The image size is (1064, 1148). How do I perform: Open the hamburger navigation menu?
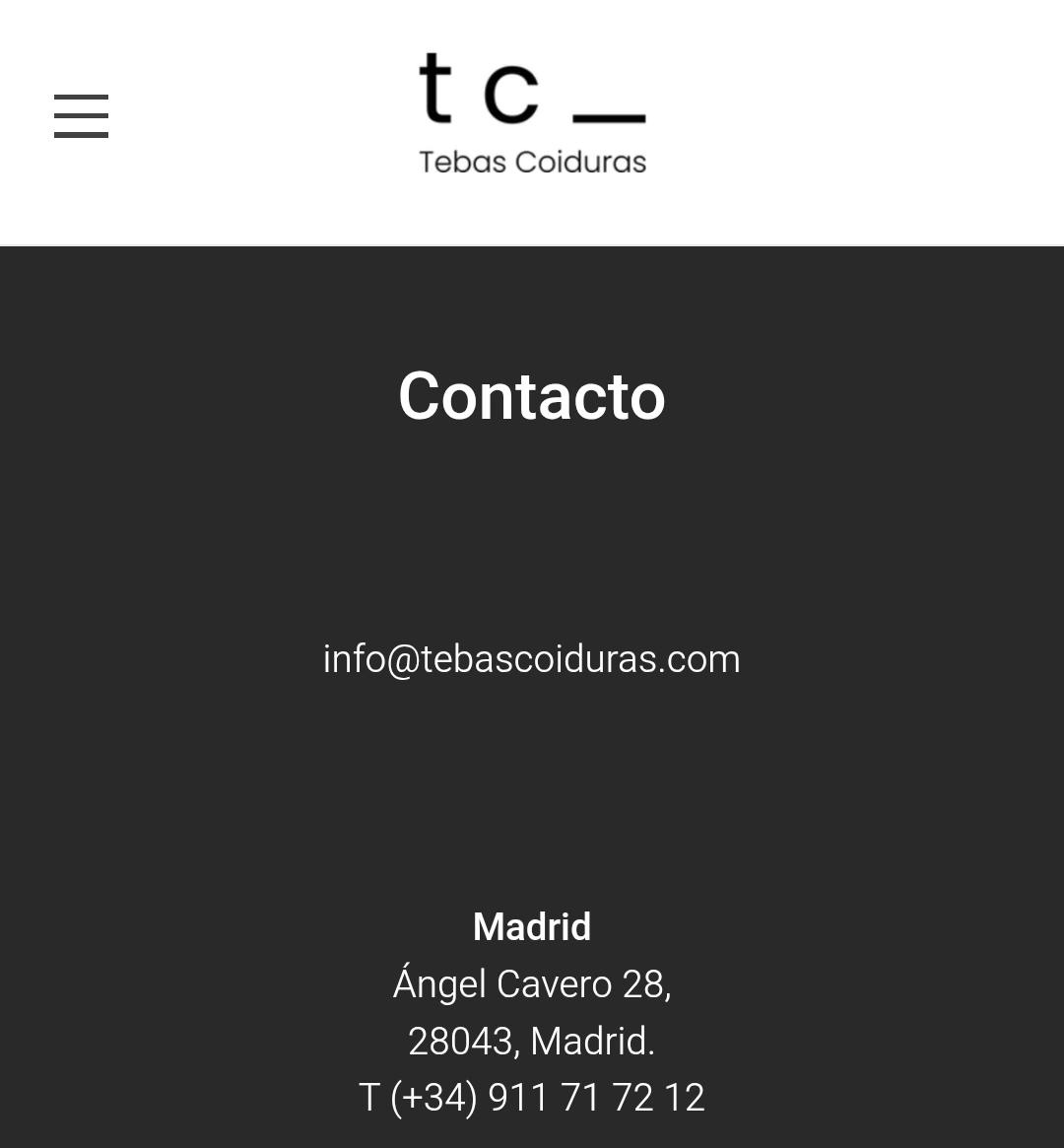click(x=81, y=116)
